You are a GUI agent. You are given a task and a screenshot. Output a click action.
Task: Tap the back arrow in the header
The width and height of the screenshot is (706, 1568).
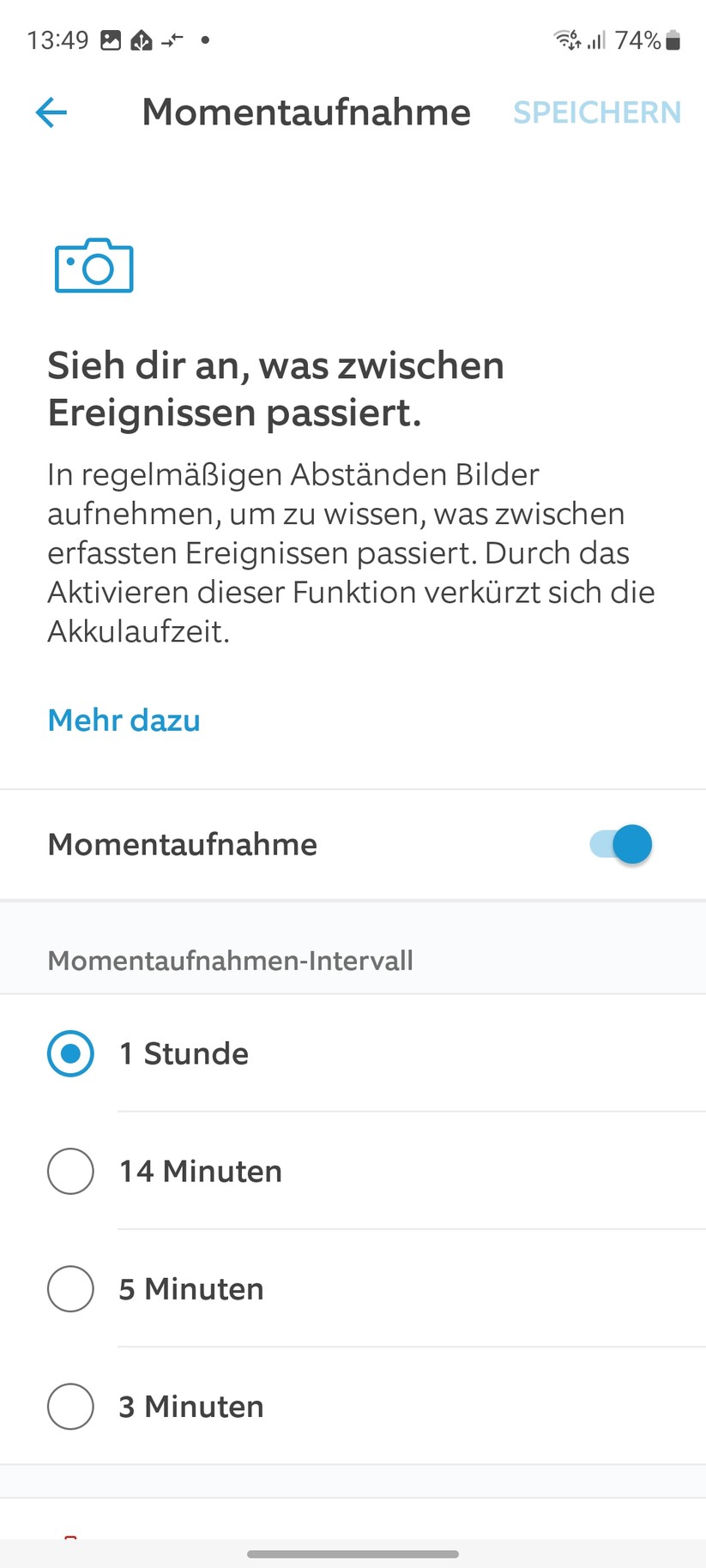point(51,112)
